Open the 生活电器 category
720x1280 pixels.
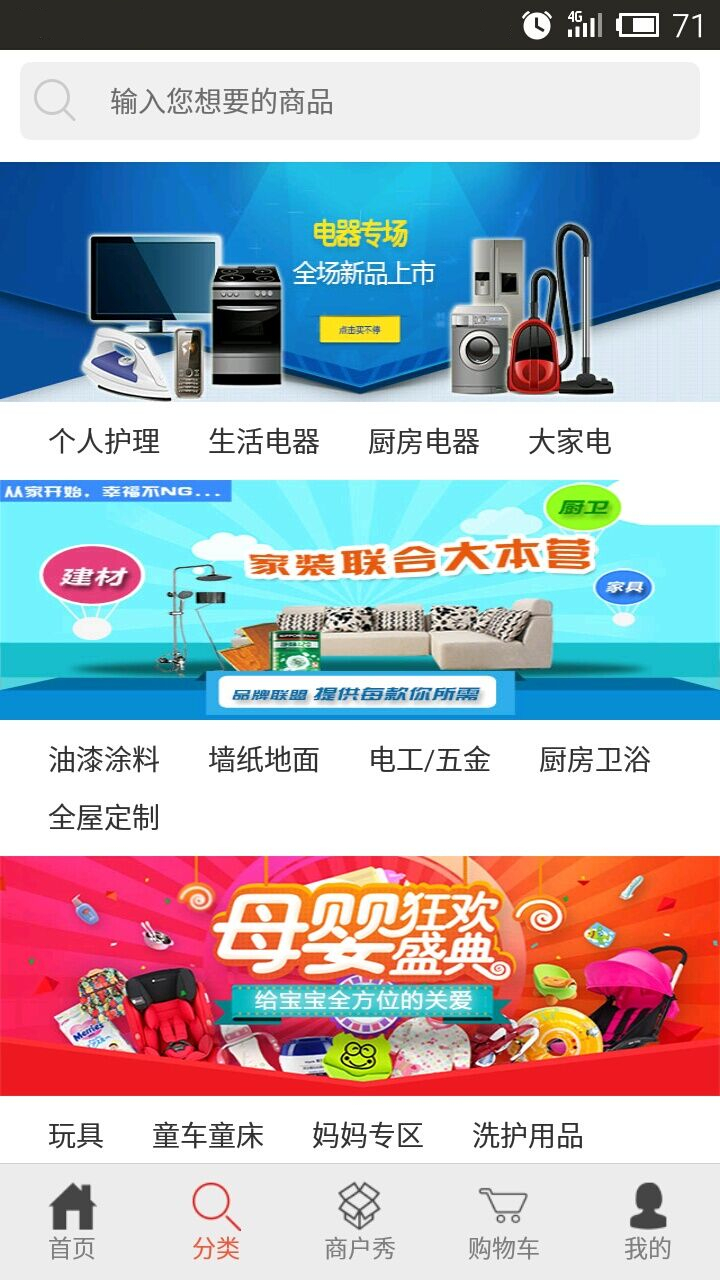pyautogui.click(x=264, y=441)
